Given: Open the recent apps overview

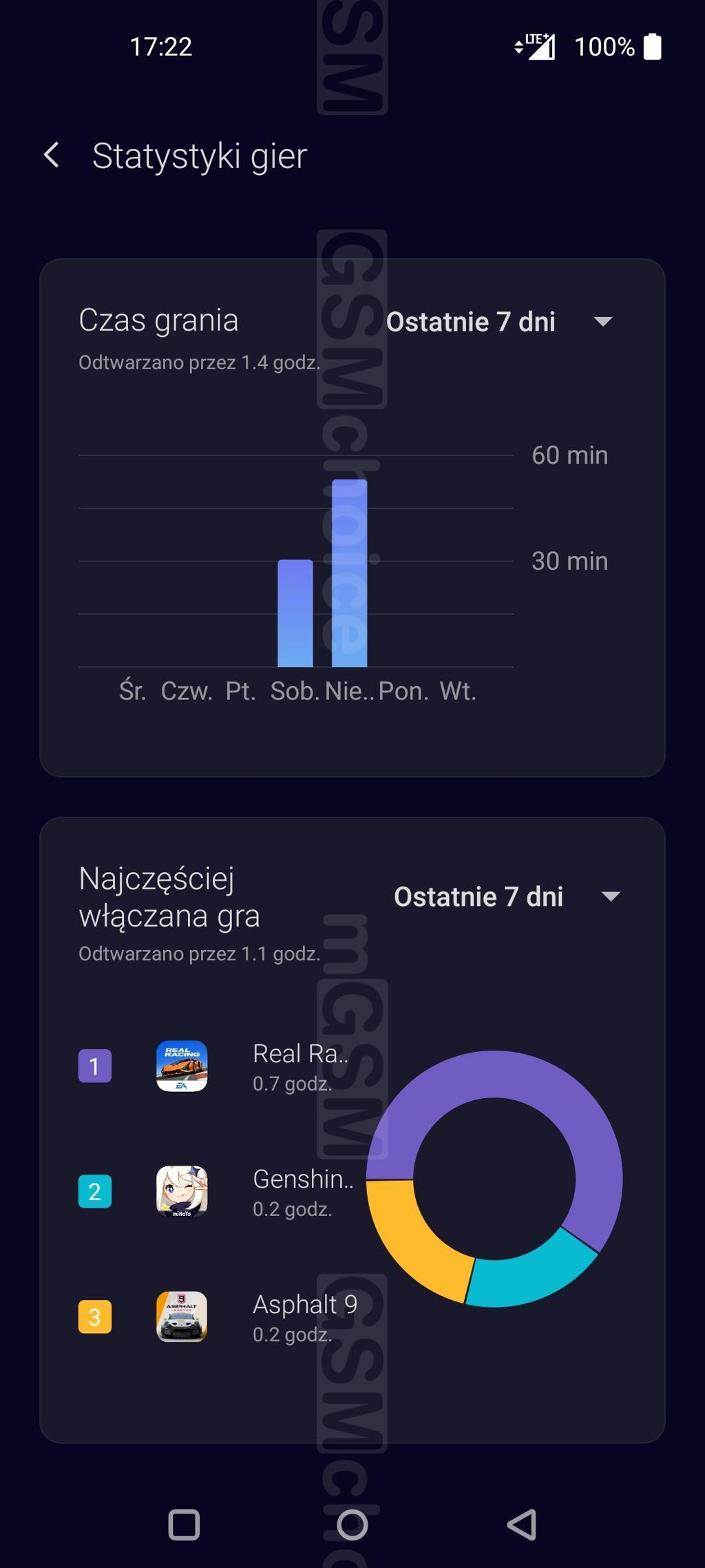Looking at the screenshot, I should click(184, 1525).
